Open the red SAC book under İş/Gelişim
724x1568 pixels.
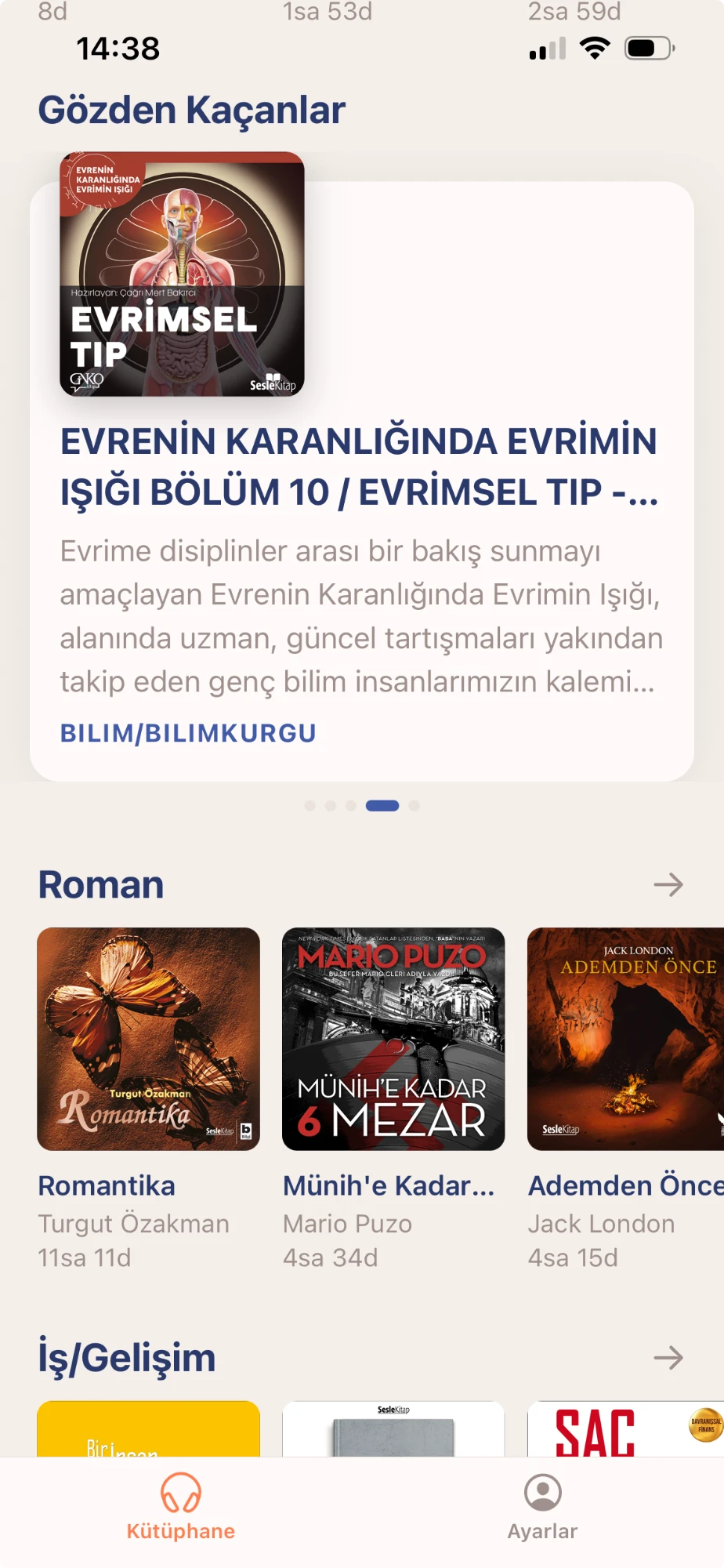tap(625, 1428)
